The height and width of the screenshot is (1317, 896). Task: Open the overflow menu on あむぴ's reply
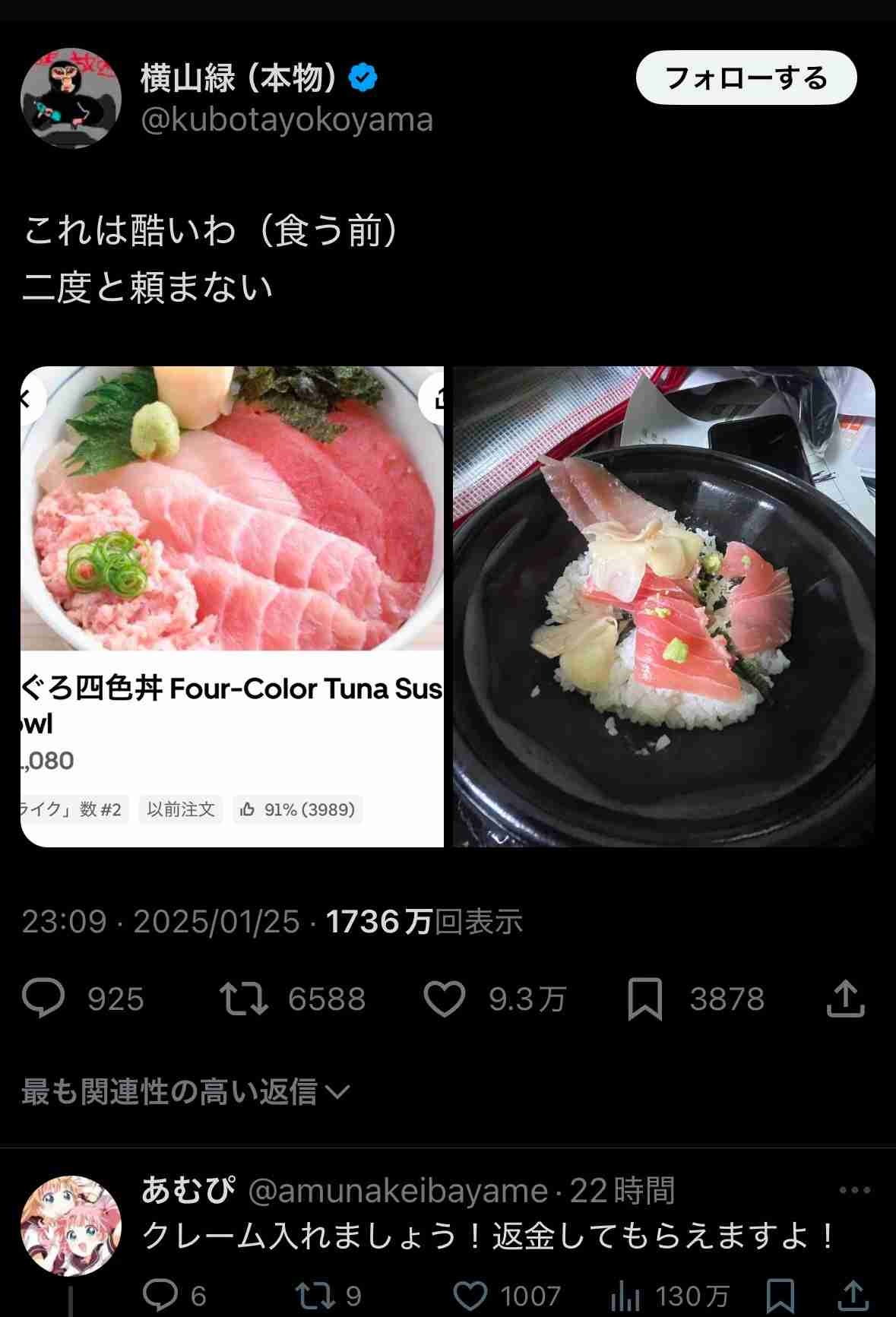tap(854, 1190)
